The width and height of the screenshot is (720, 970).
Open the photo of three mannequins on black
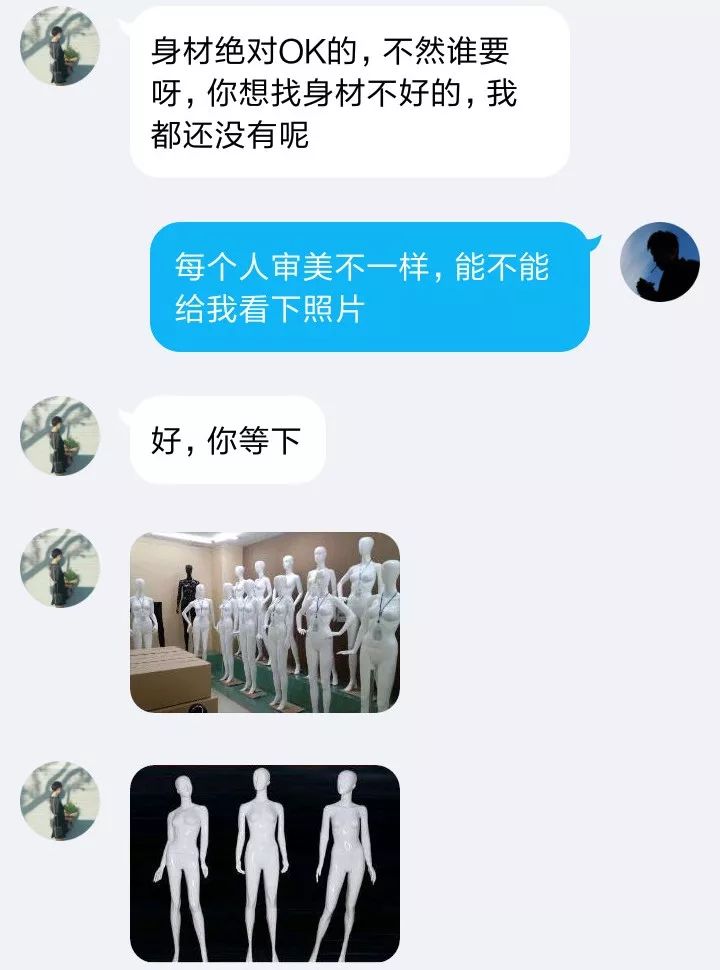(x=265, y=863)
